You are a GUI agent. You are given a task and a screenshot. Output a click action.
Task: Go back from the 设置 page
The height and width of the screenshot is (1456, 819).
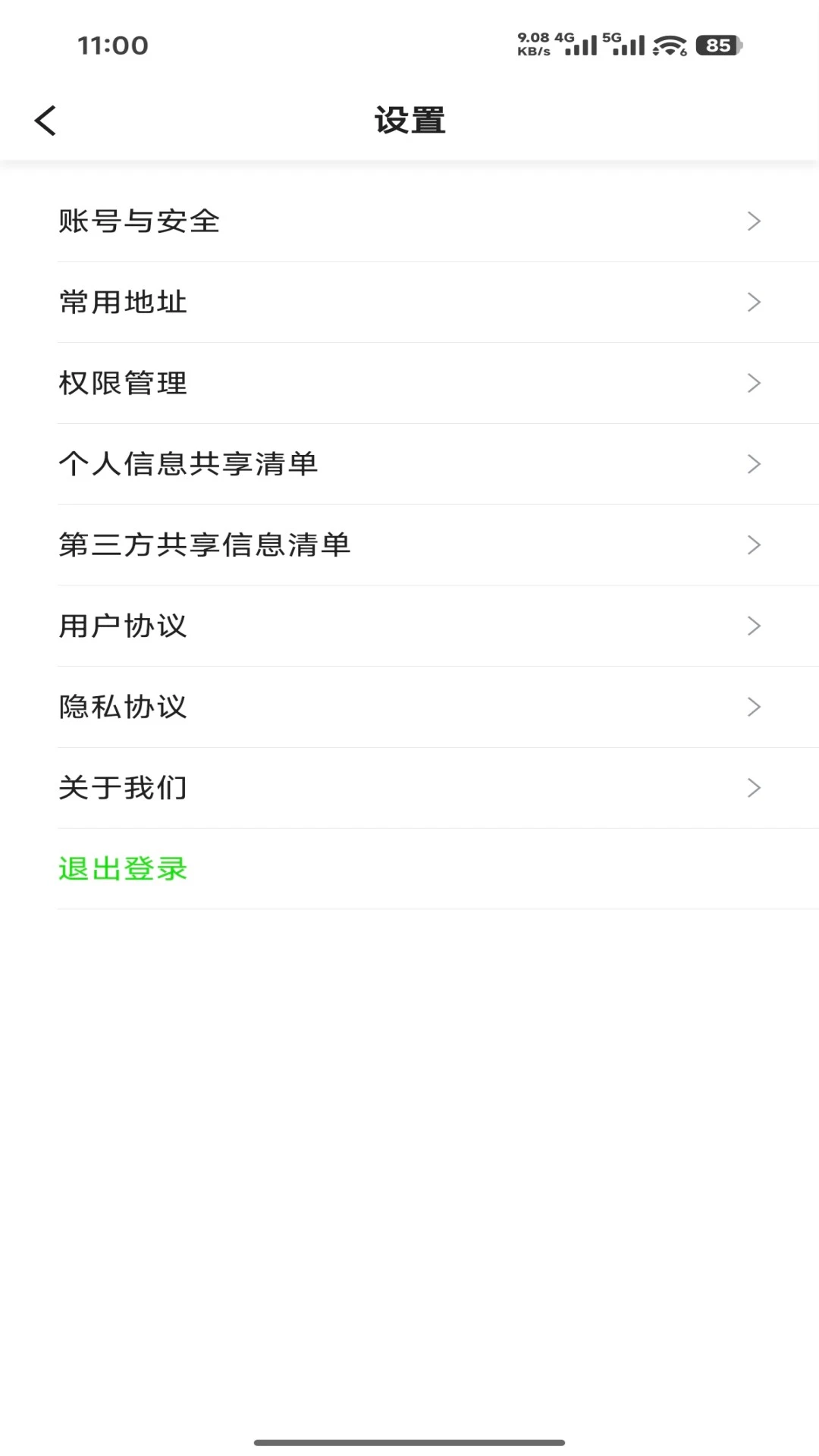(x=45, y=121)
